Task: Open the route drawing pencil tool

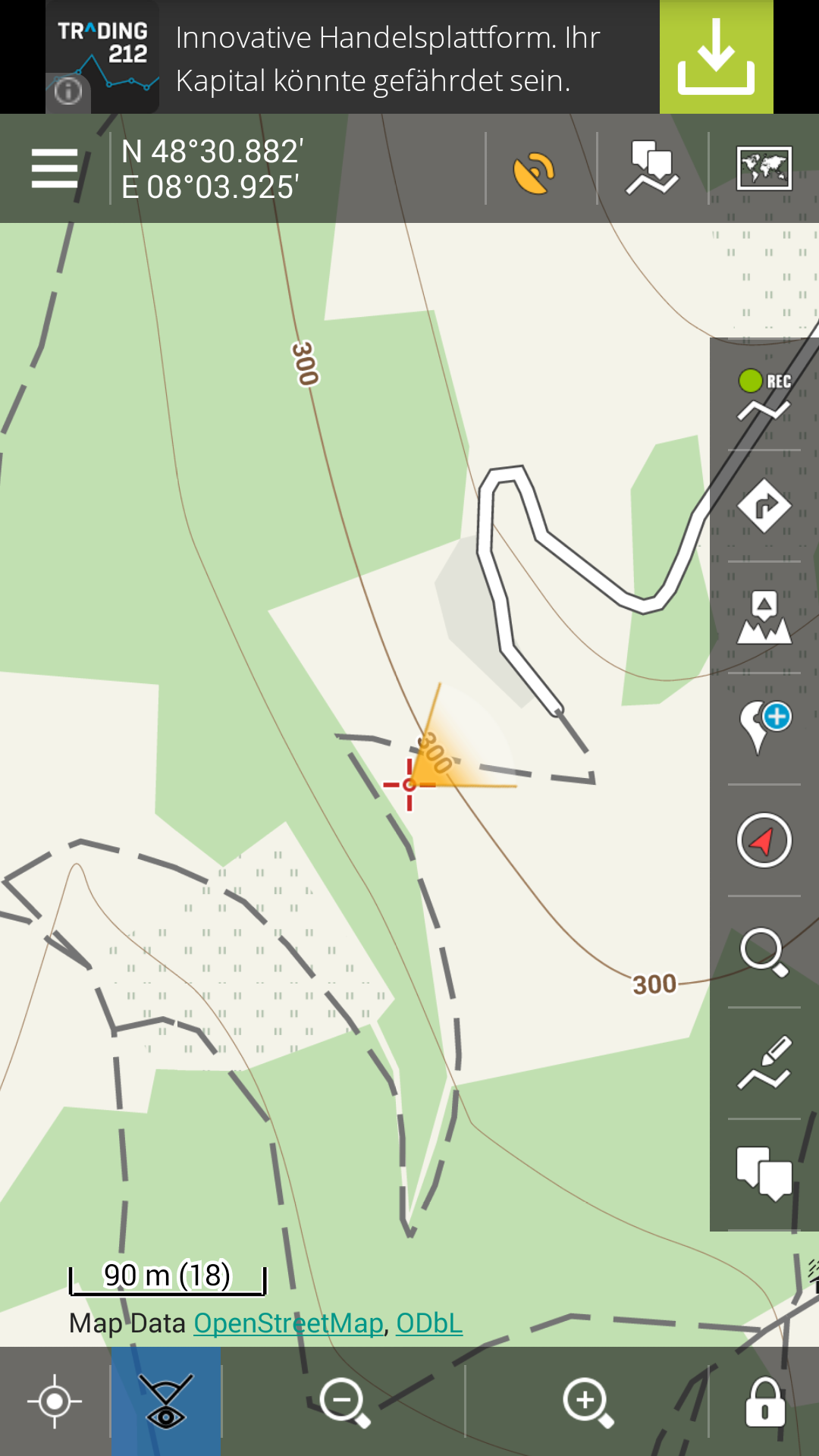Action: pos(764,1063)
